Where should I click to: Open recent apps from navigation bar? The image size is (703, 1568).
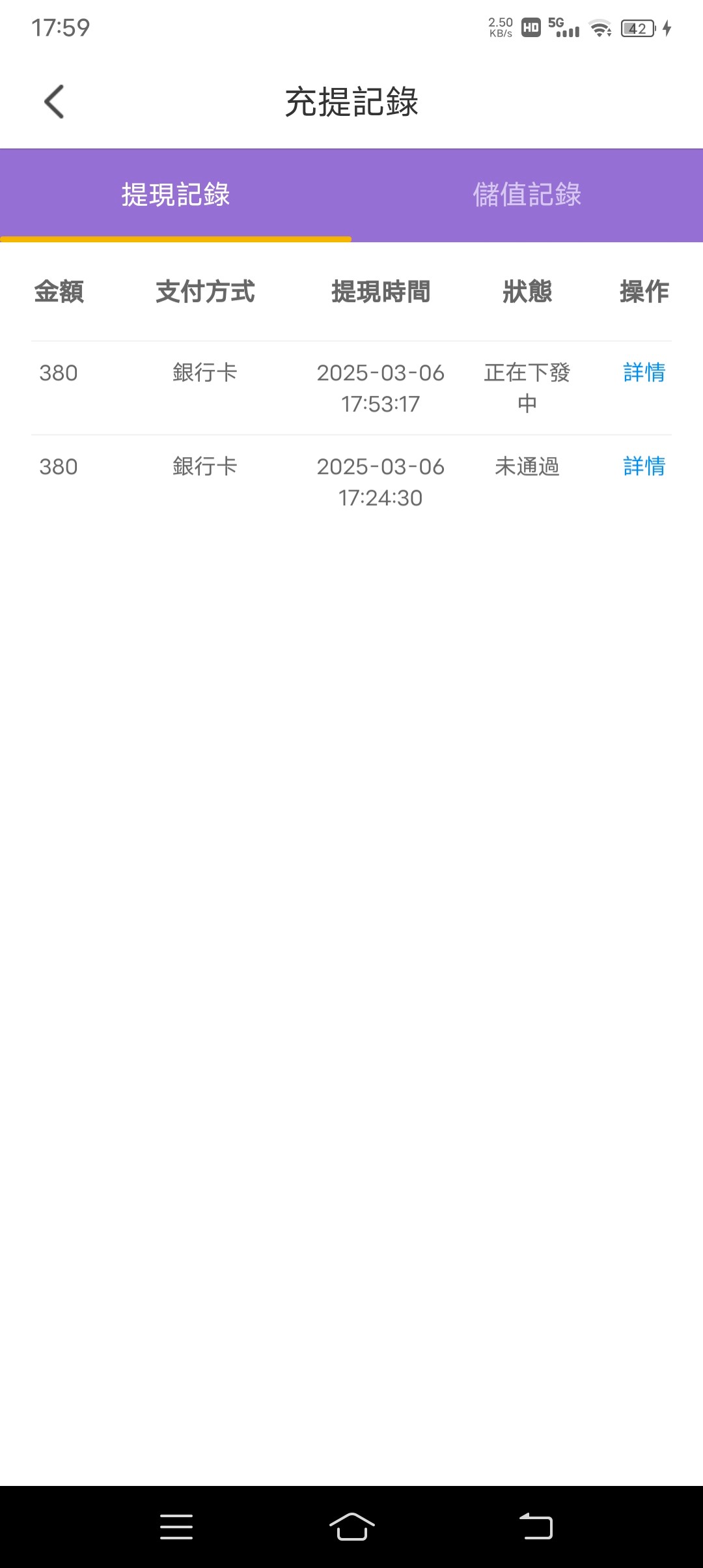[176, 1526]
